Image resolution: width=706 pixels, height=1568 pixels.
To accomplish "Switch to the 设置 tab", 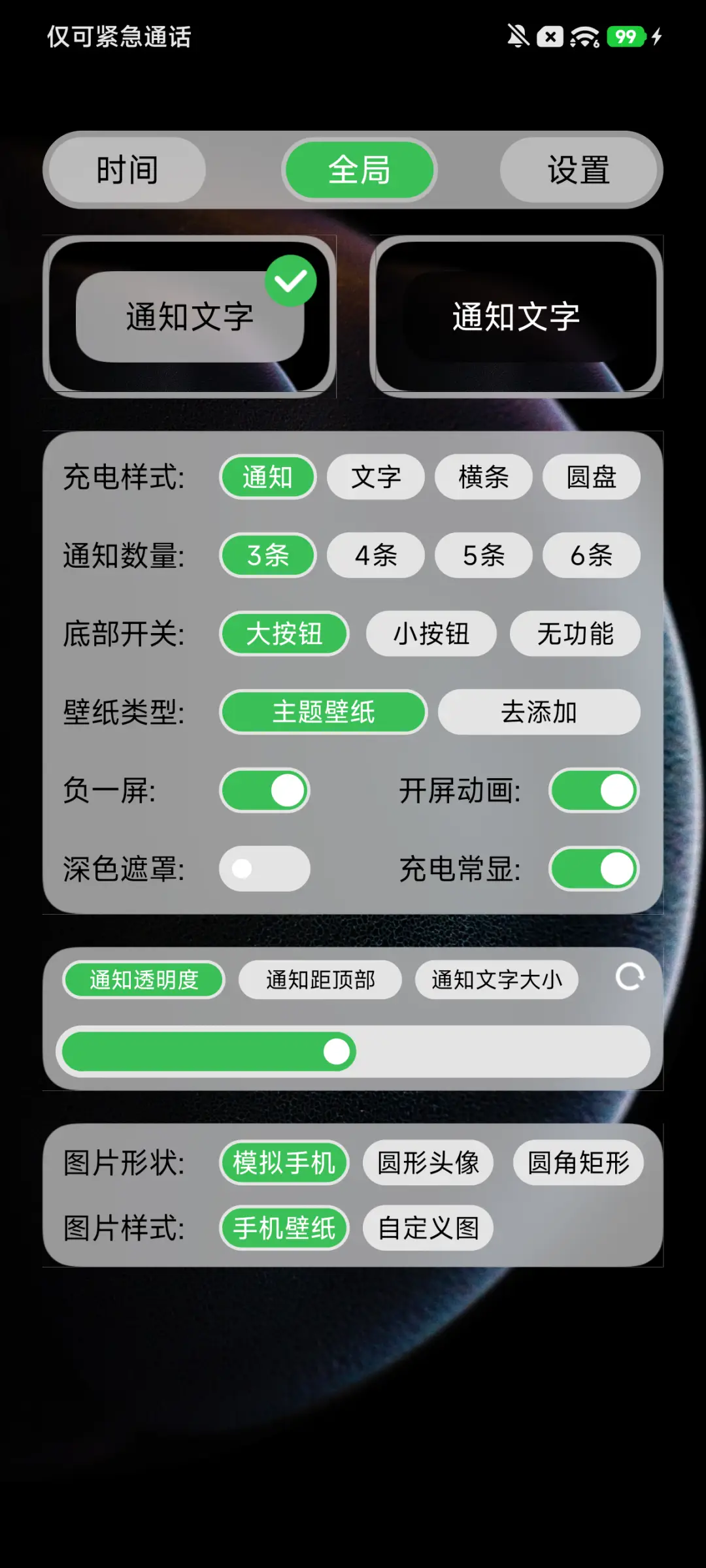I will tap(579, 170).
